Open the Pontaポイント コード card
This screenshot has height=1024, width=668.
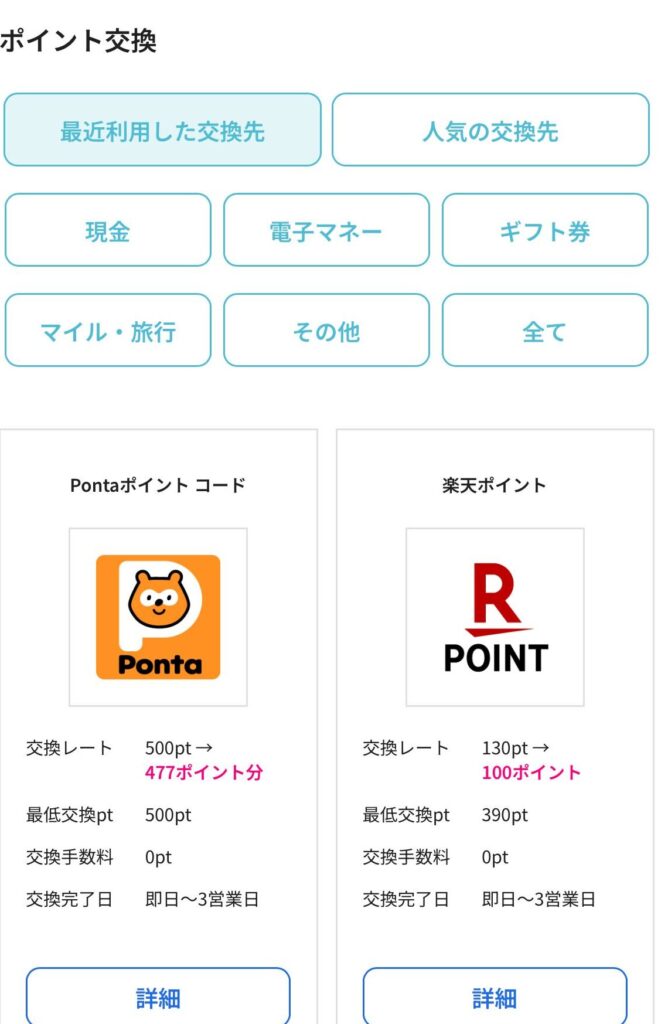[158, 616]
